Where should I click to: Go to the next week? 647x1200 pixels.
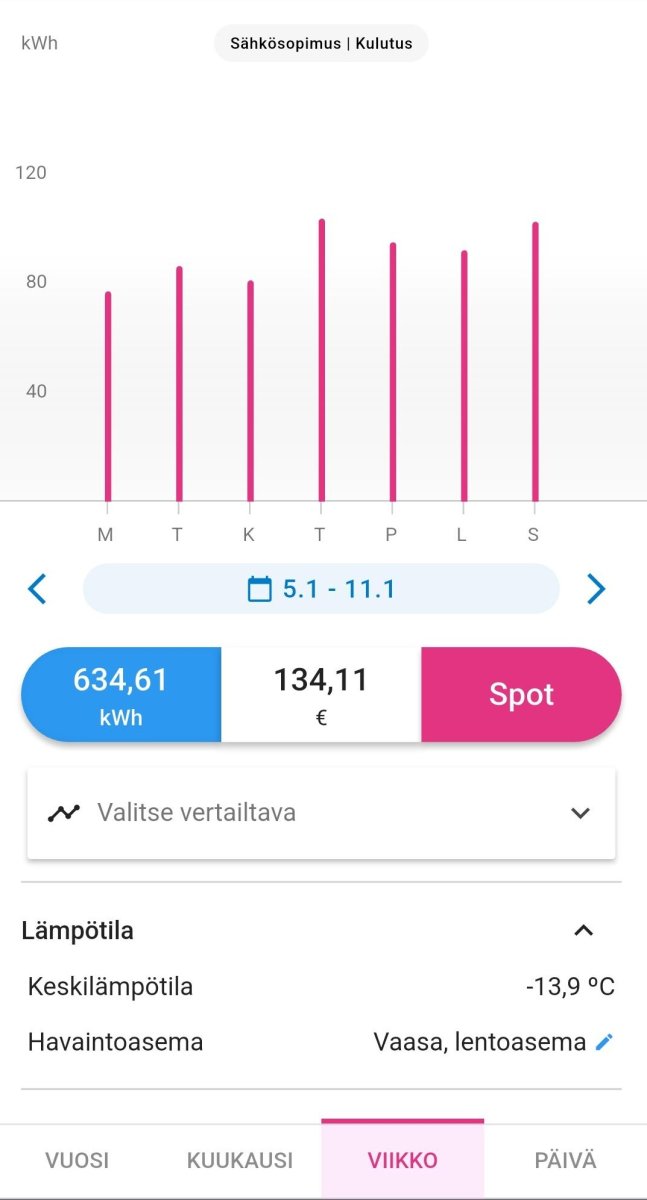tap(596, 589)
